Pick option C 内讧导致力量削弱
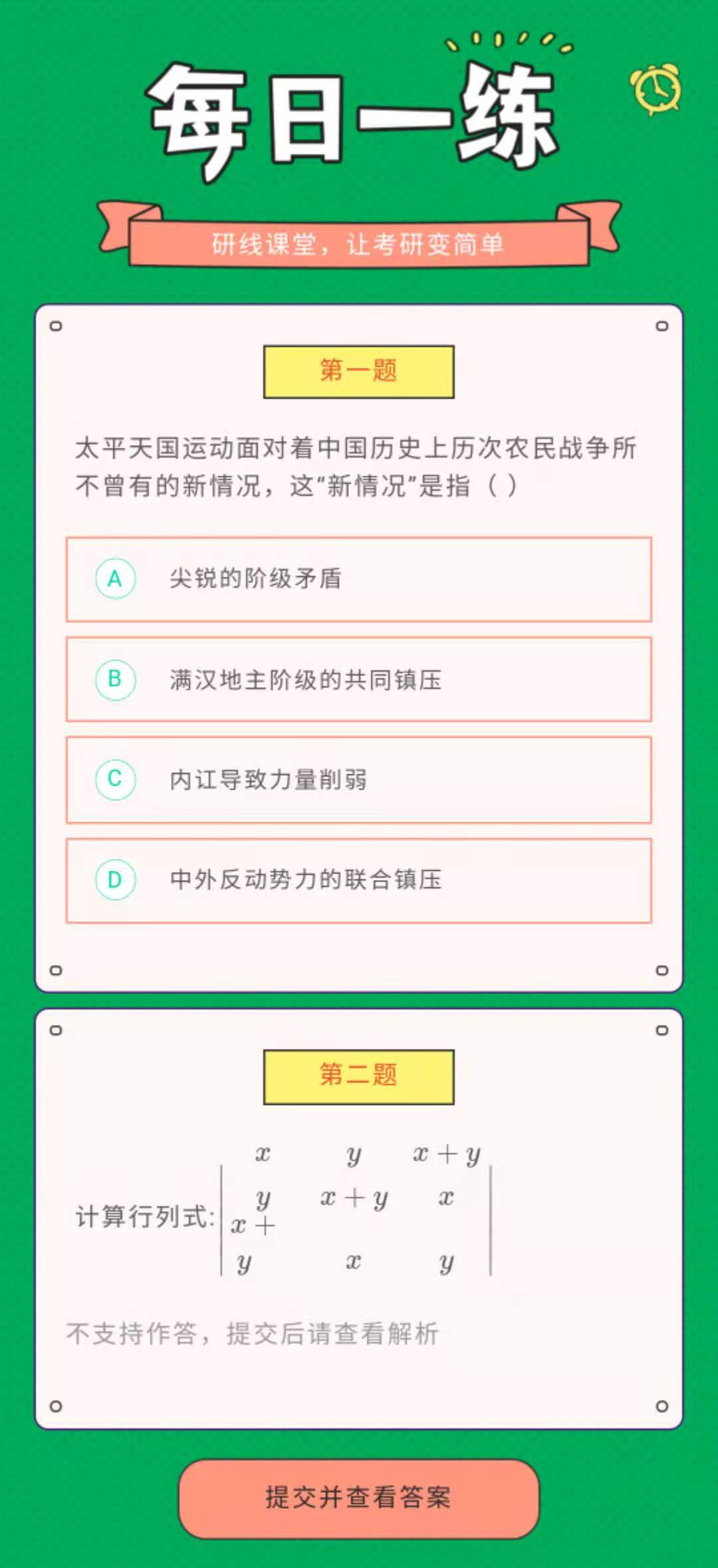The height and width of the screenshot is (1568, 718). (358, 780)
